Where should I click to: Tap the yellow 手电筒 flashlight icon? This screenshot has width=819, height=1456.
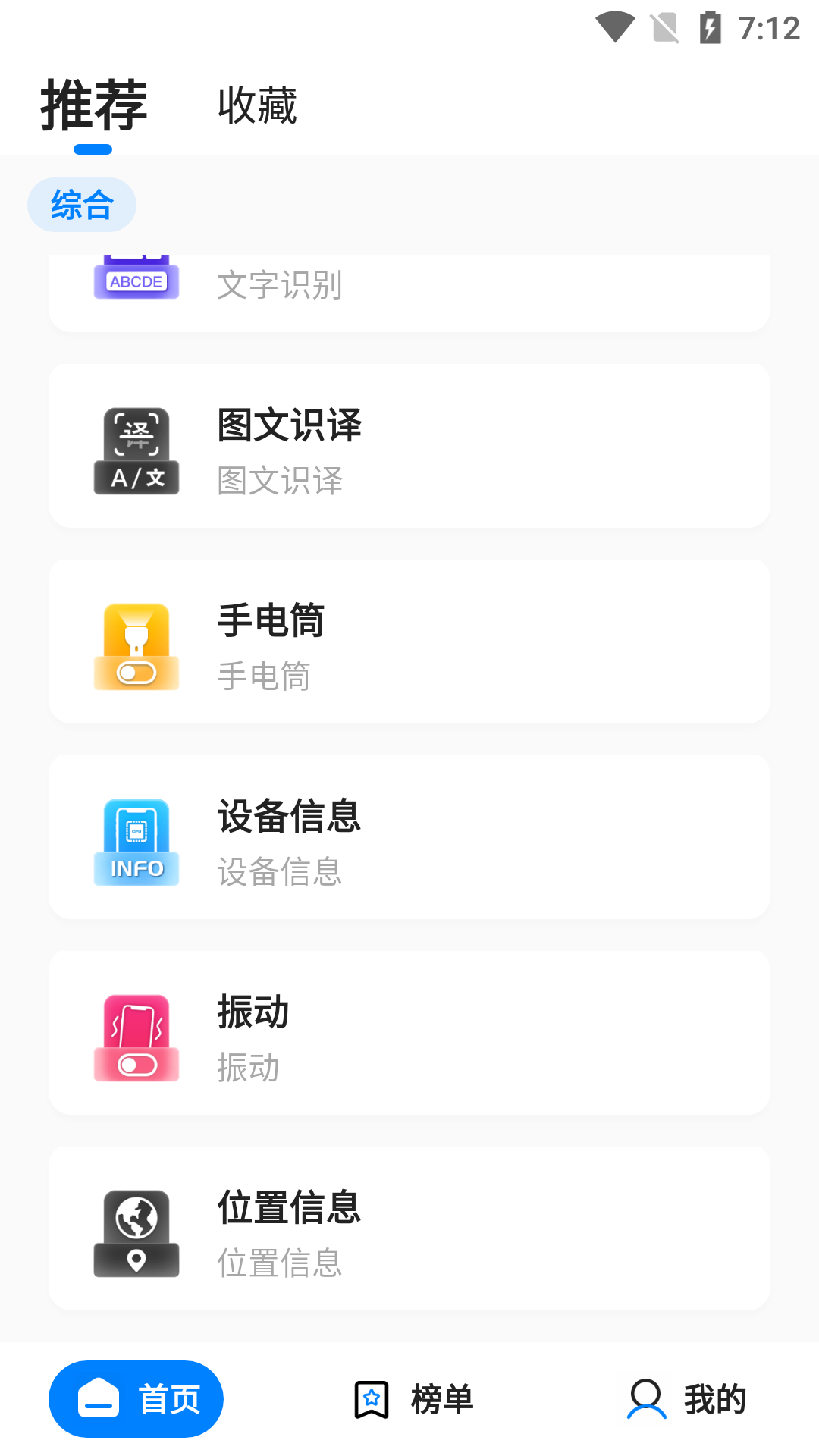tap(136, 643)
